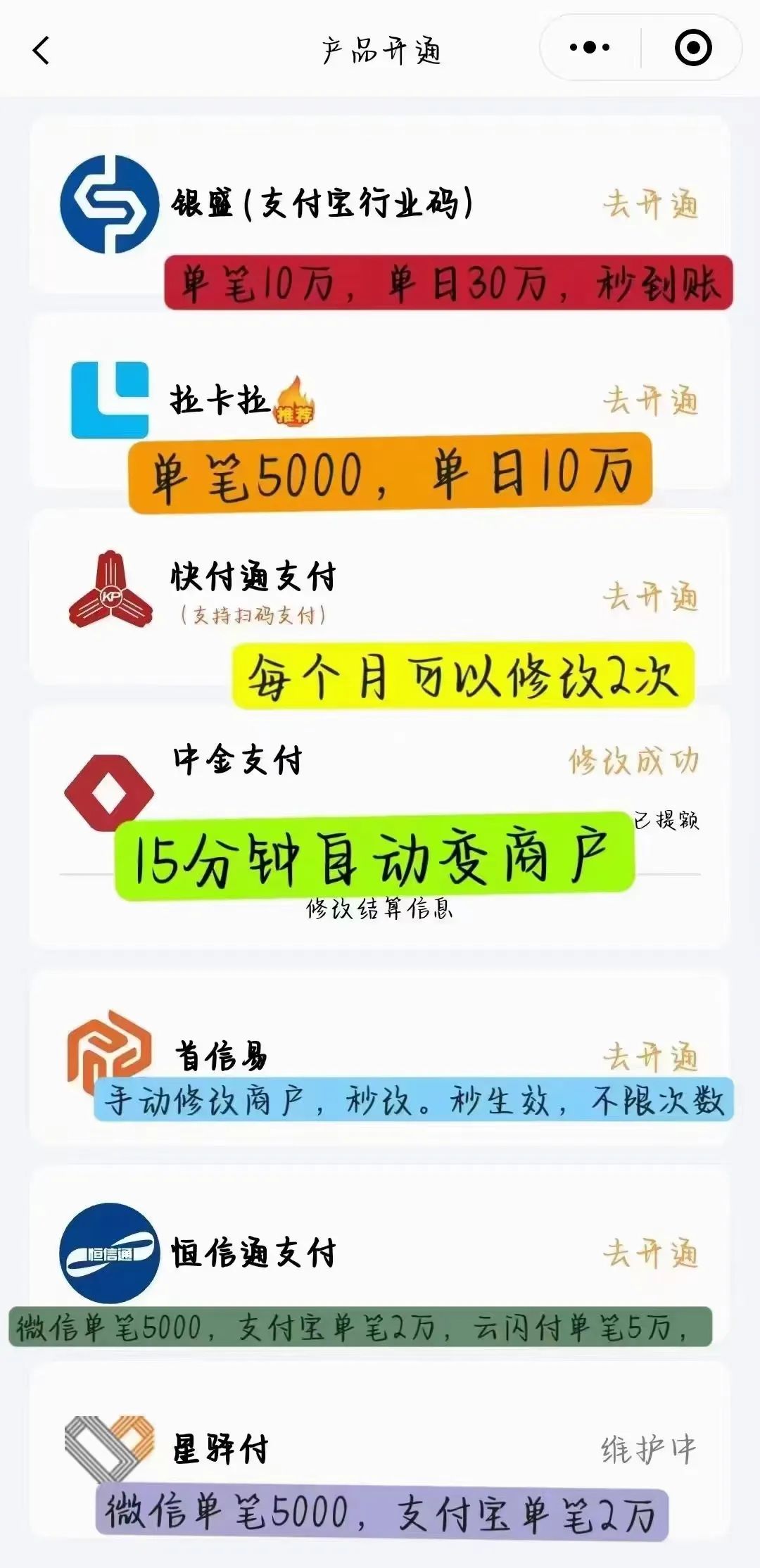Tap 去开通 for 恒信通支付
Screen dimensions: 760x1568
coord(650,1253)
